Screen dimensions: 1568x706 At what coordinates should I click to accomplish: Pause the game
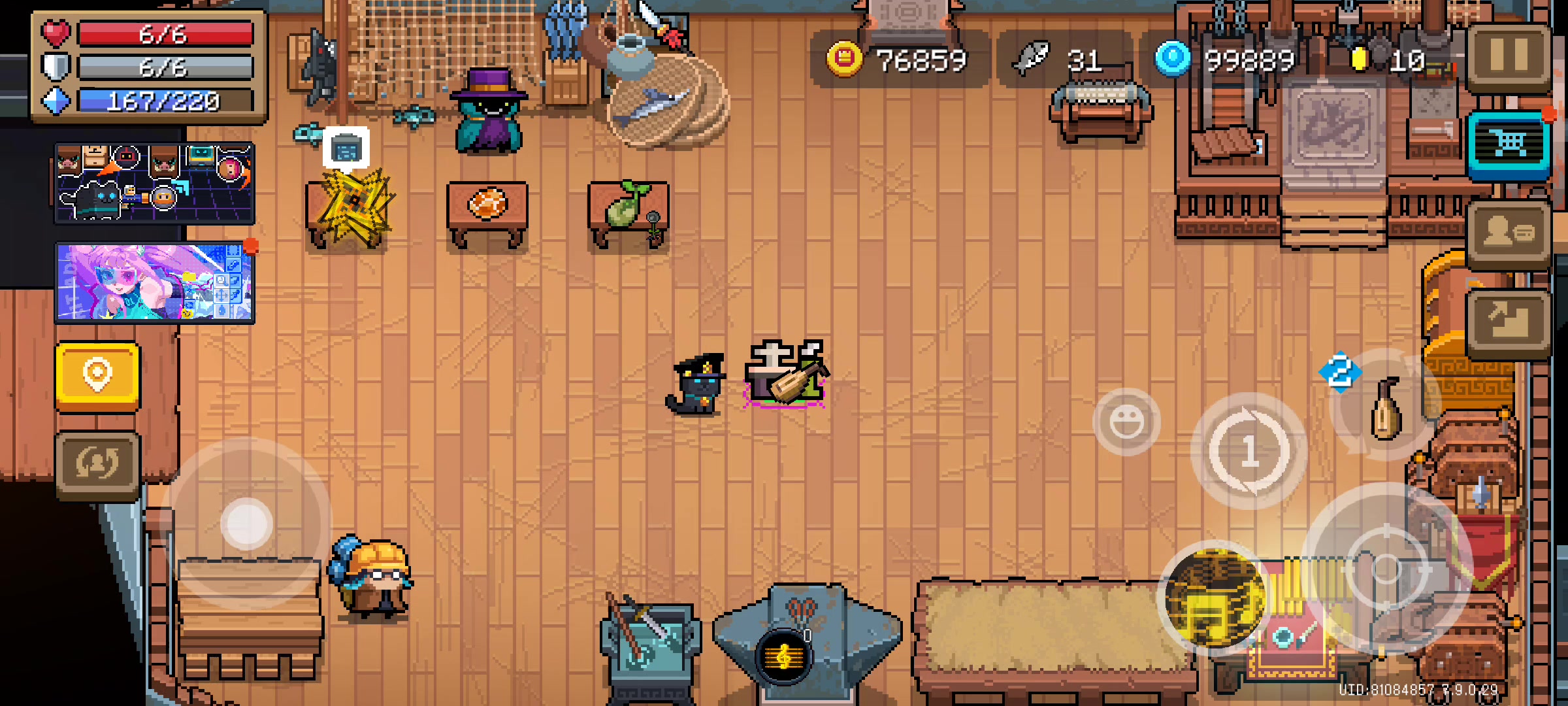pos(1509,56)
